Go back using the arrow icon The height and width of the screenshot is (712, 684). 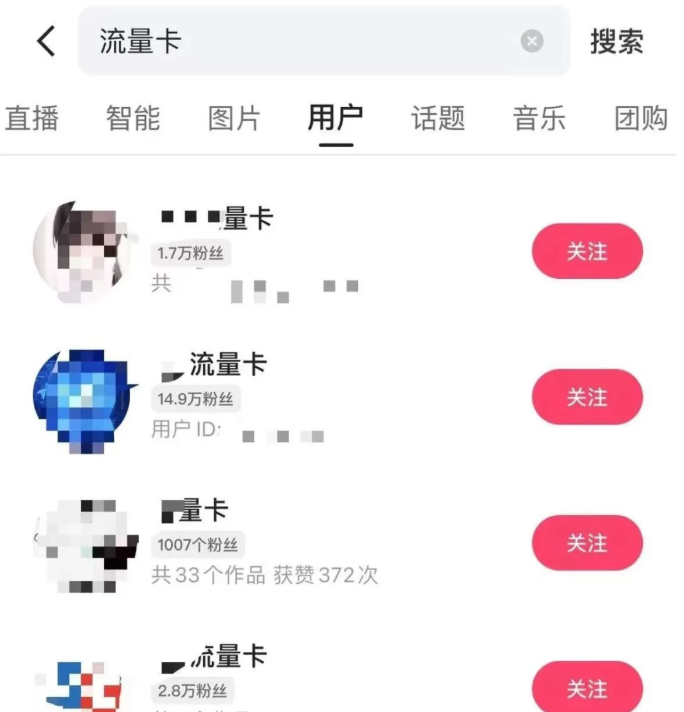pyautogui.click(x=46, y=42)
